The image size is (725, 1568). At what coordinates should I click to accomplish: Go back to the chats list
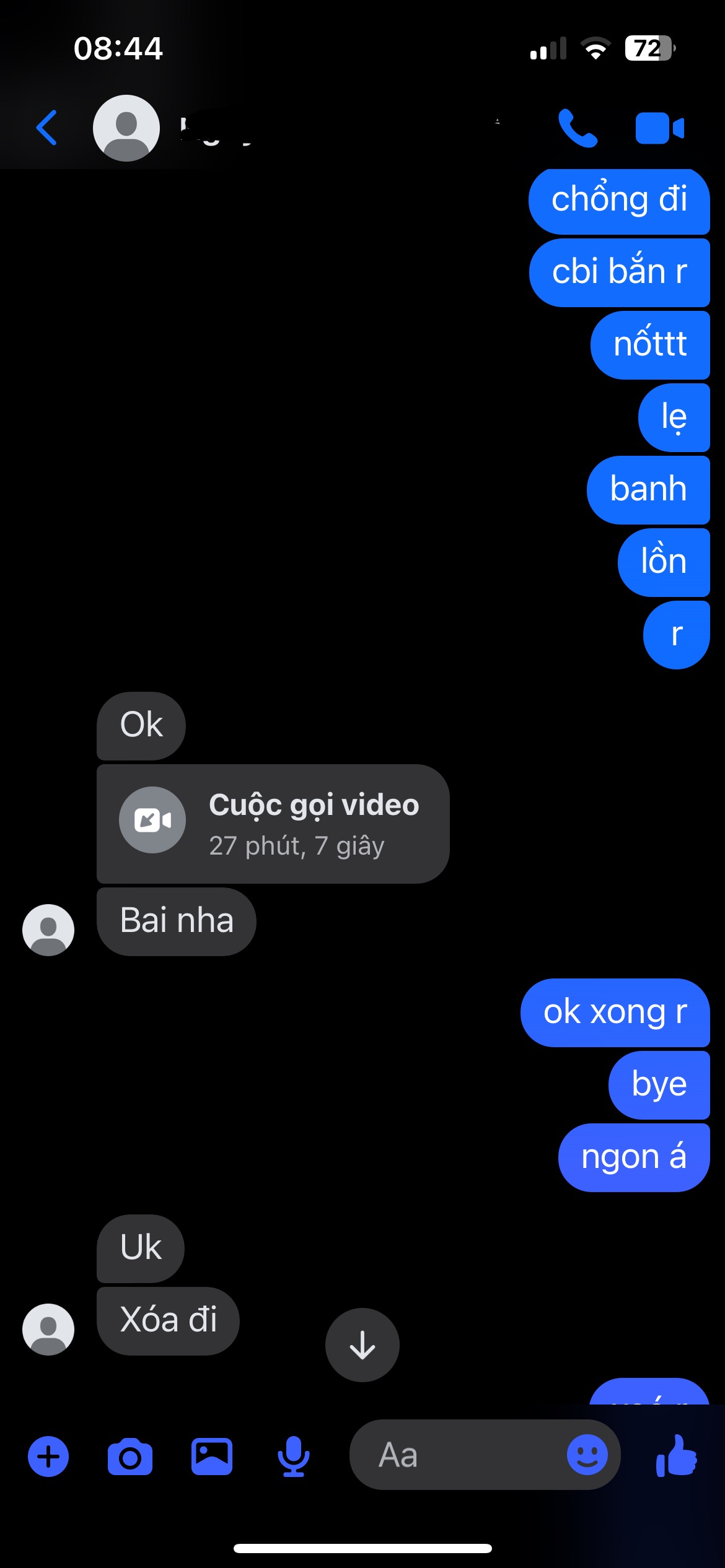47,128
